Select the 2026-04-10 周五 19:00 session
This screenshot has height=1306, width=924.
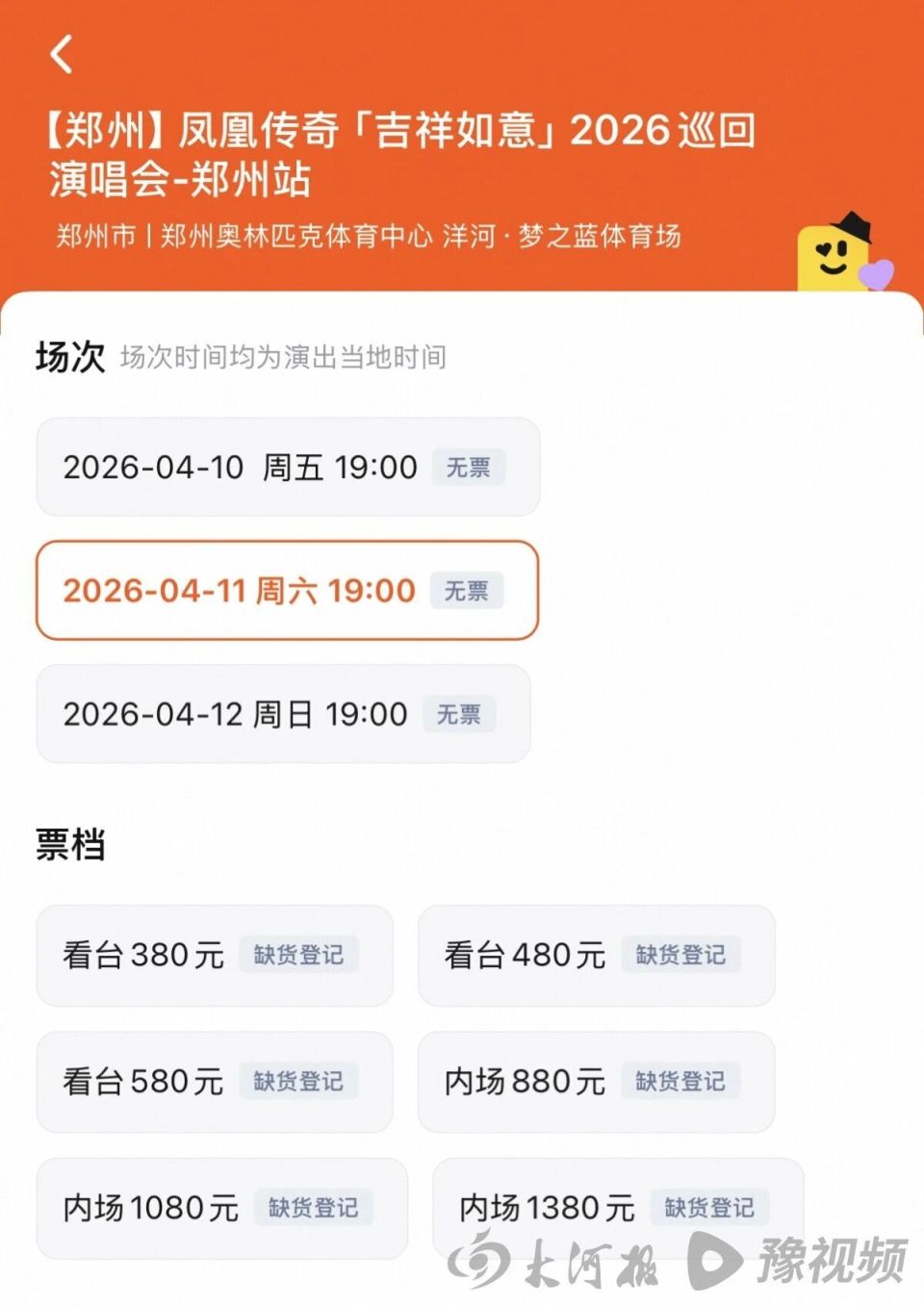[x=241, y=468]
